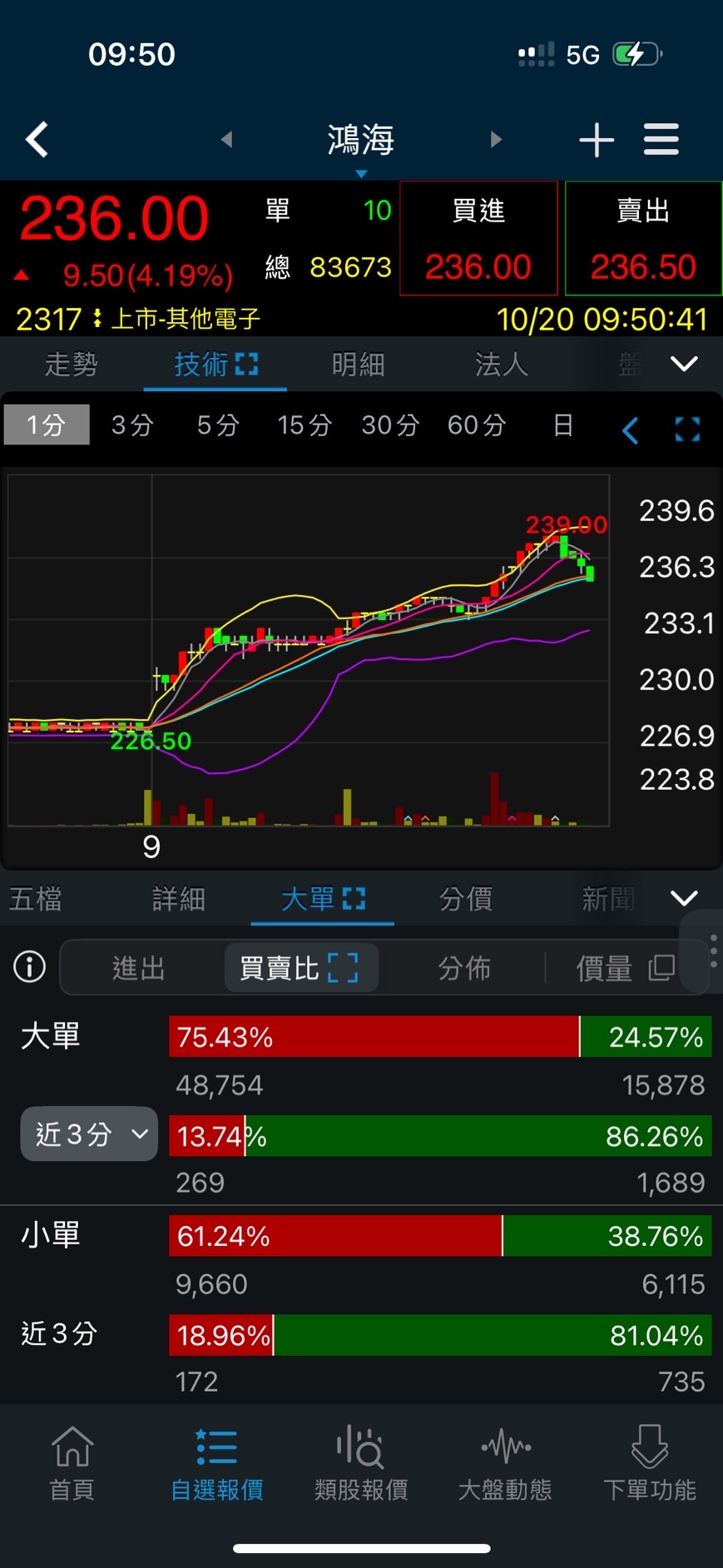Show info about large orders
Screen dimensions: 723x1568
(x=30, y=967)
